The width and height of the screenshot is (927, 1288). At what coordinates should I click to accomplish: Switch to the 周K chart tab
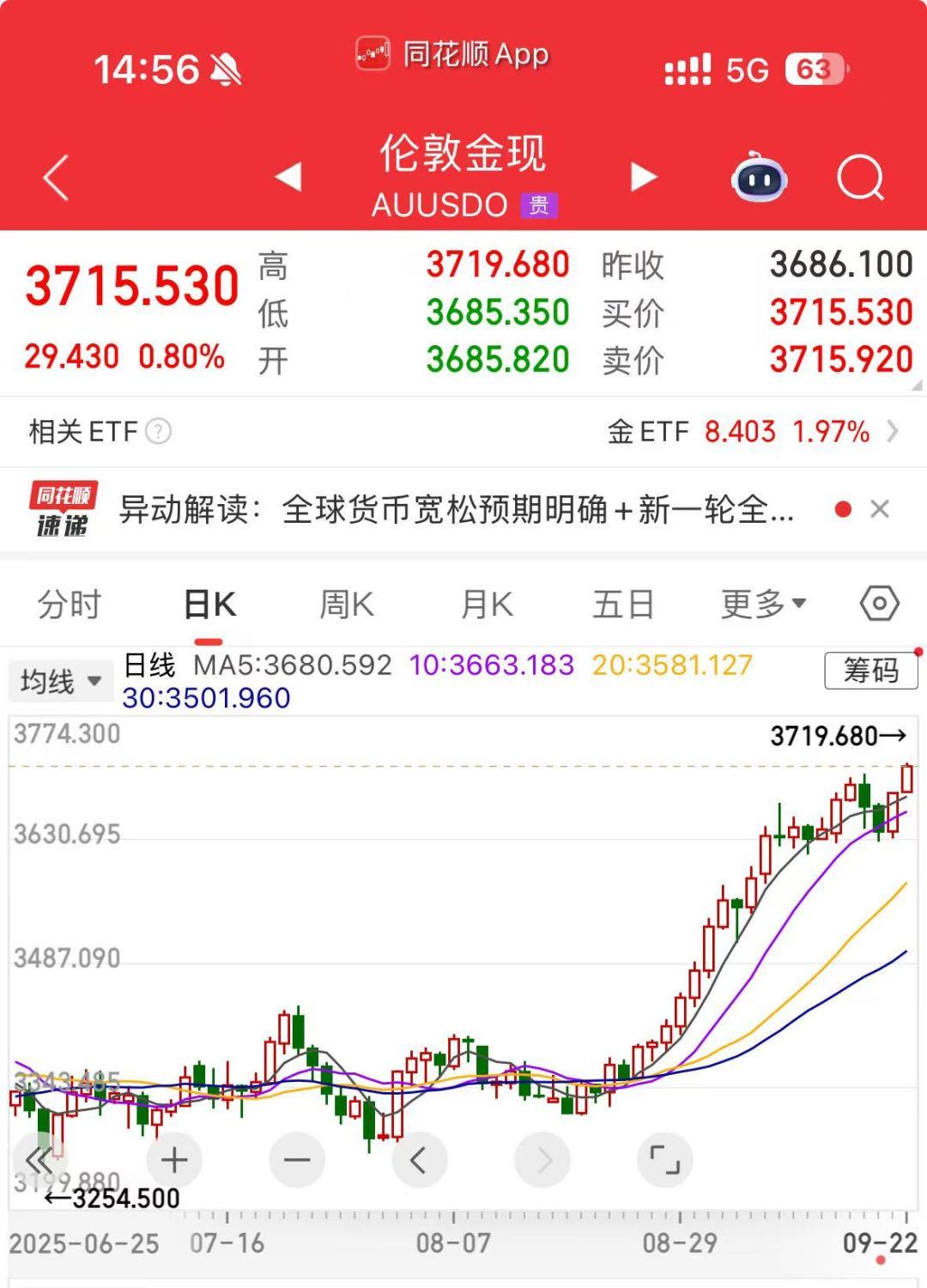346,605
